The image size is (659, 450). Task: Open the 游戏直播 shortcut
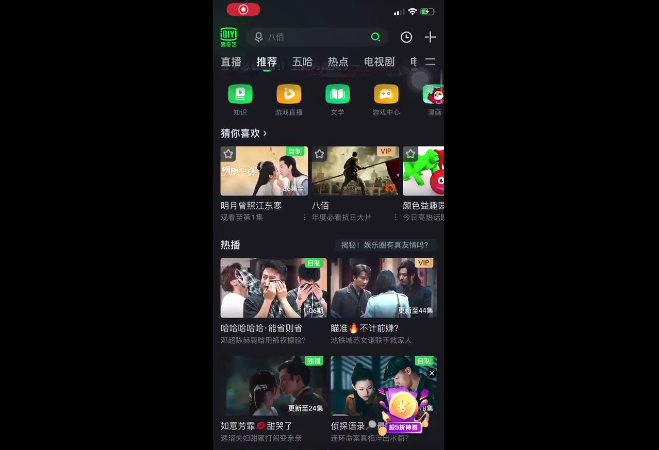point(289,94)
